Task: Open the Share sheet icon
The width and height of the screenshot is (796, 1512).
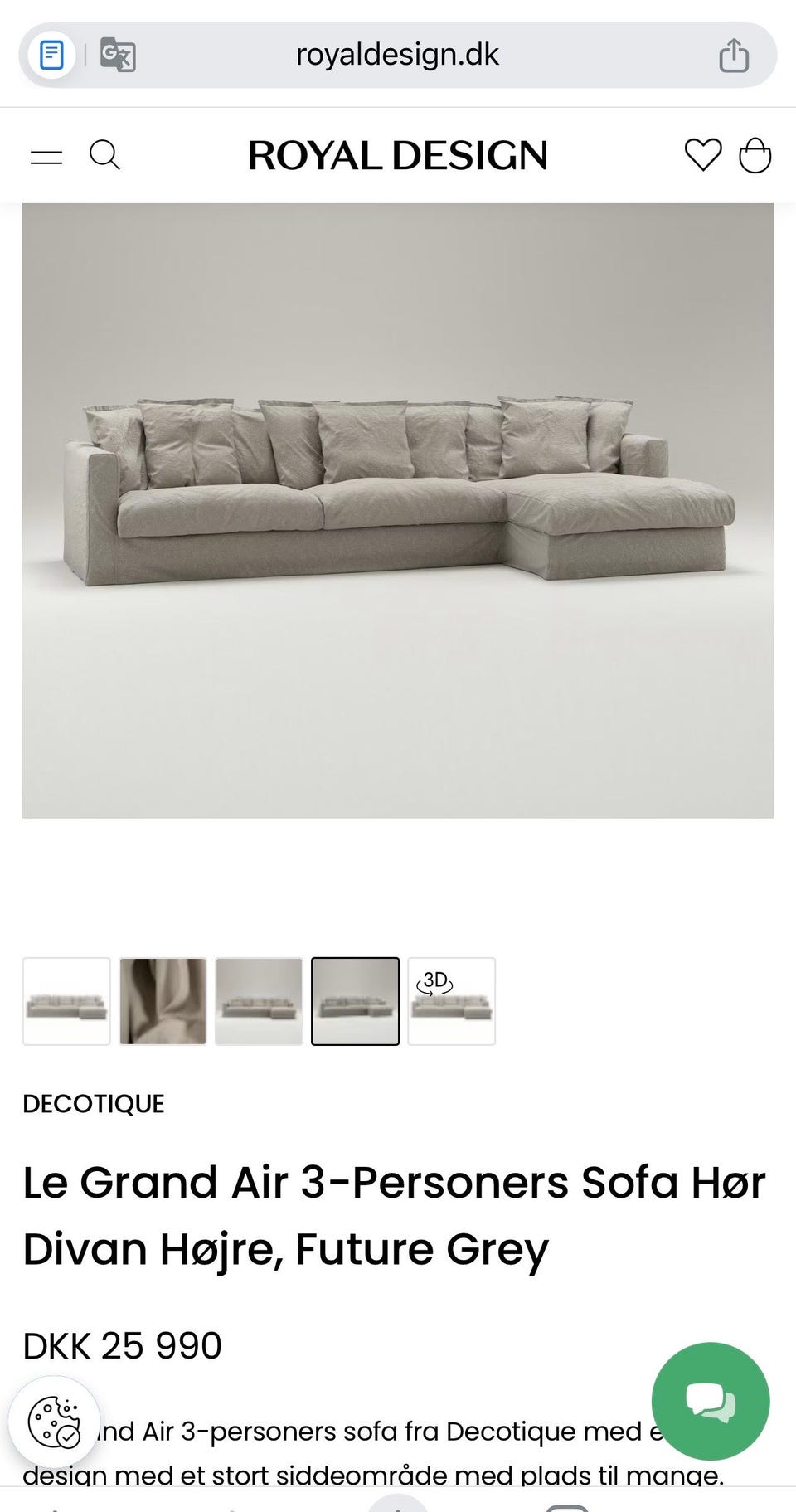Action: (734, 54)
